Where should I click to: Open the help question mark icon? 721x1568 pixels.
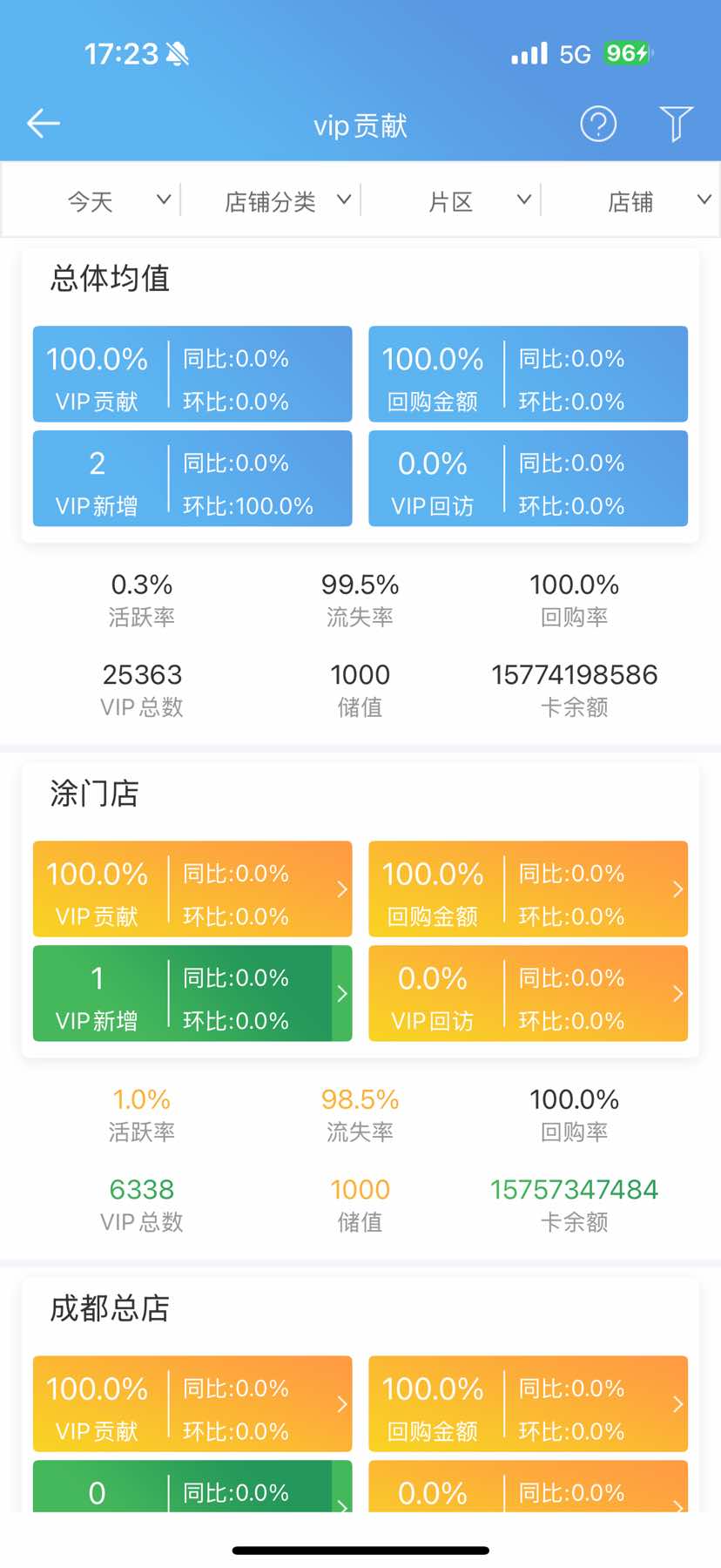[598, 124]
